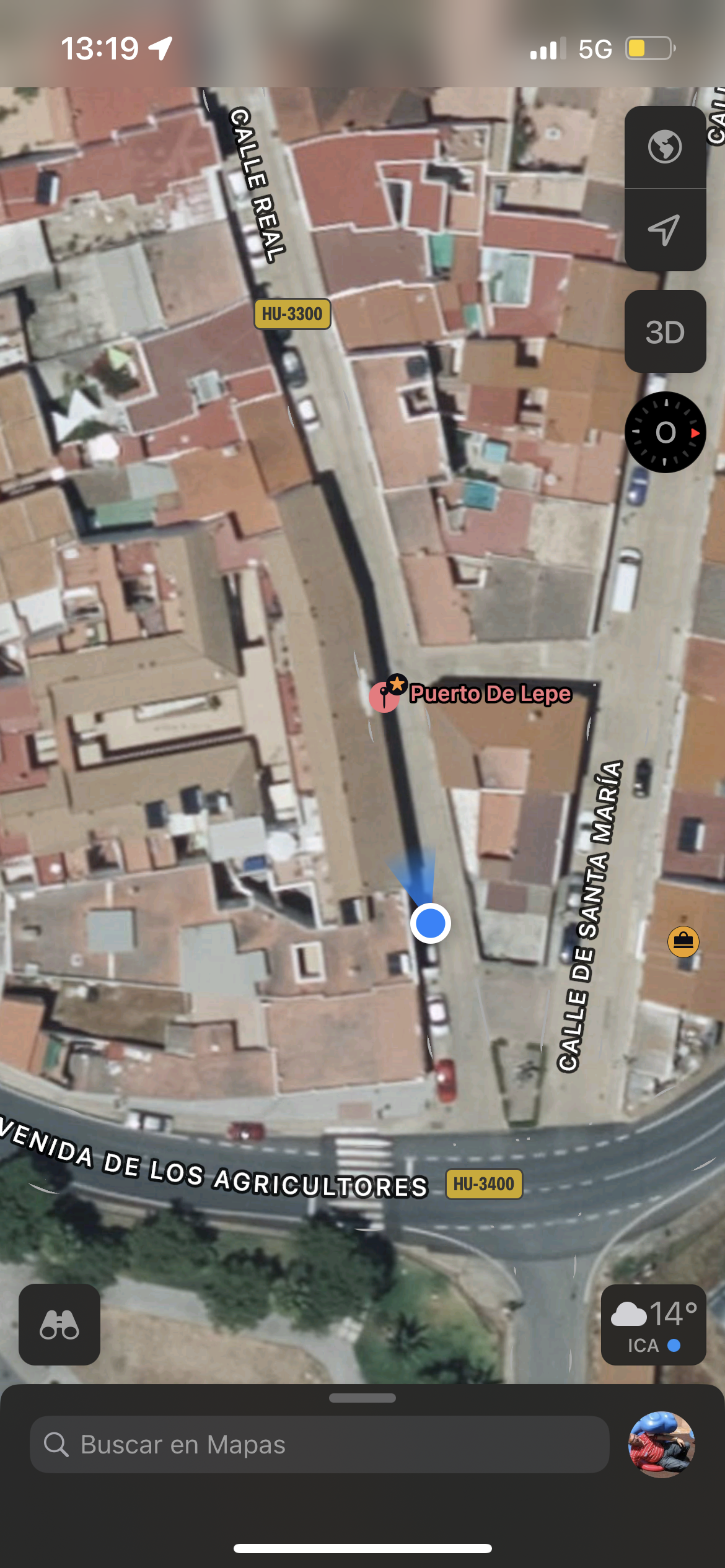
Task: Open the user profile picture
Action: (x=661, y=1445)
